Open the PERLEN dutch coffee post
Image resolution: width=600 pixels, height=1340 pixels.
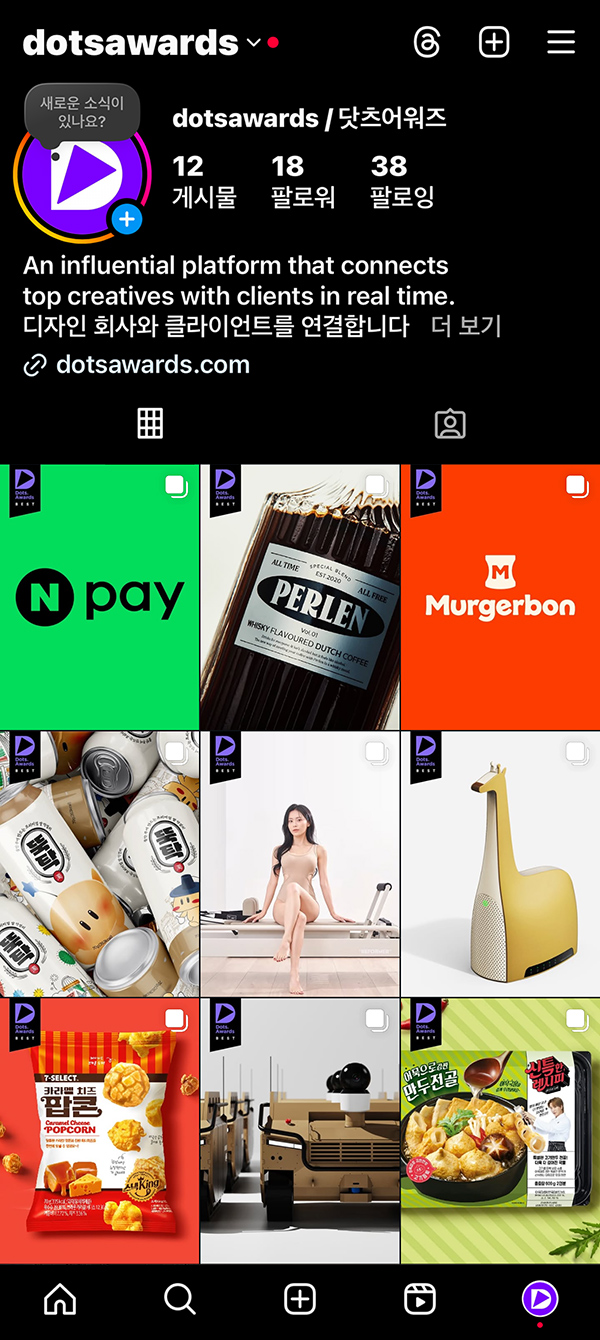coord(300,597)
